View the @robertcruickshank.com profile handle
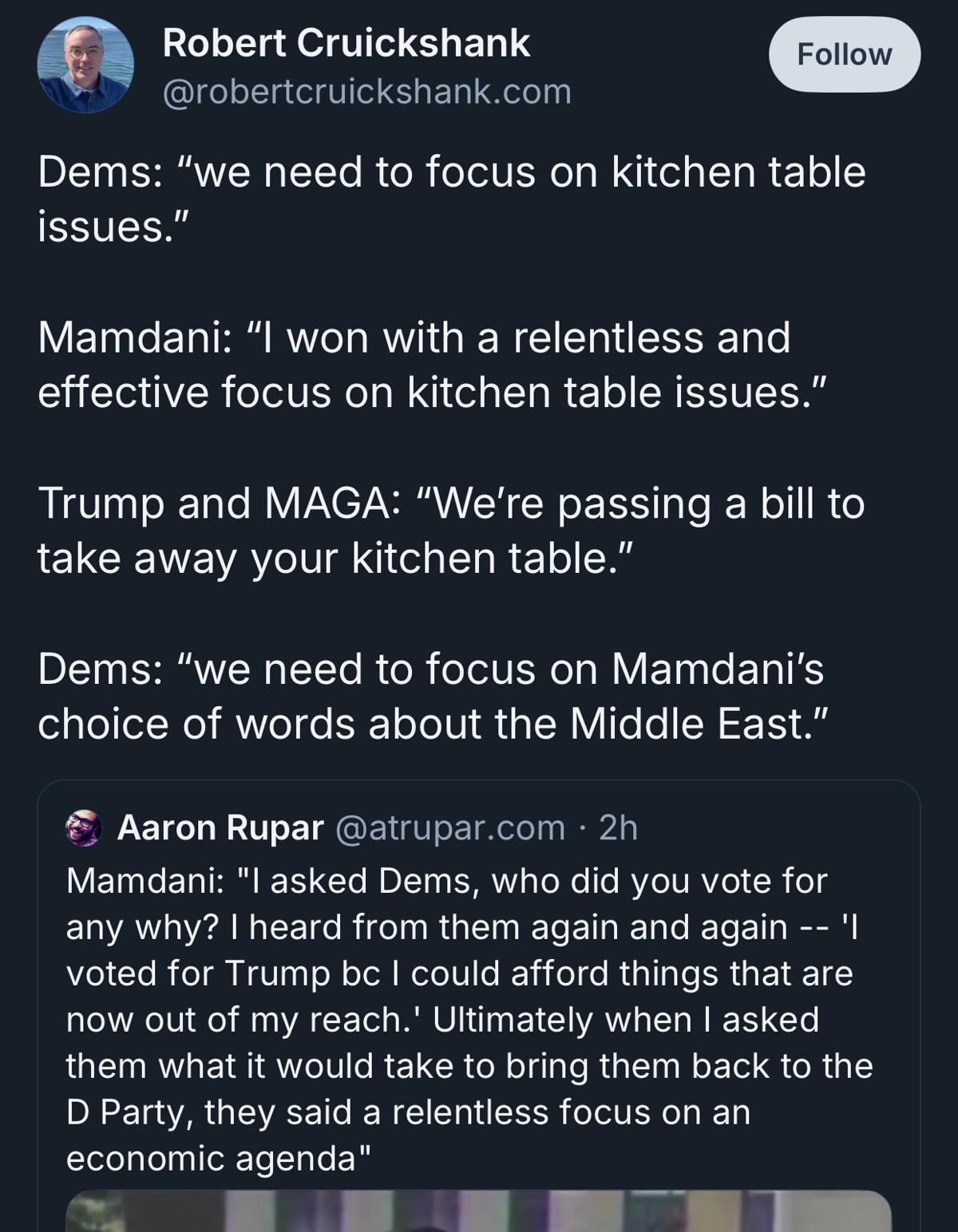Screen dimensions: 958x1232 [366, 92]
